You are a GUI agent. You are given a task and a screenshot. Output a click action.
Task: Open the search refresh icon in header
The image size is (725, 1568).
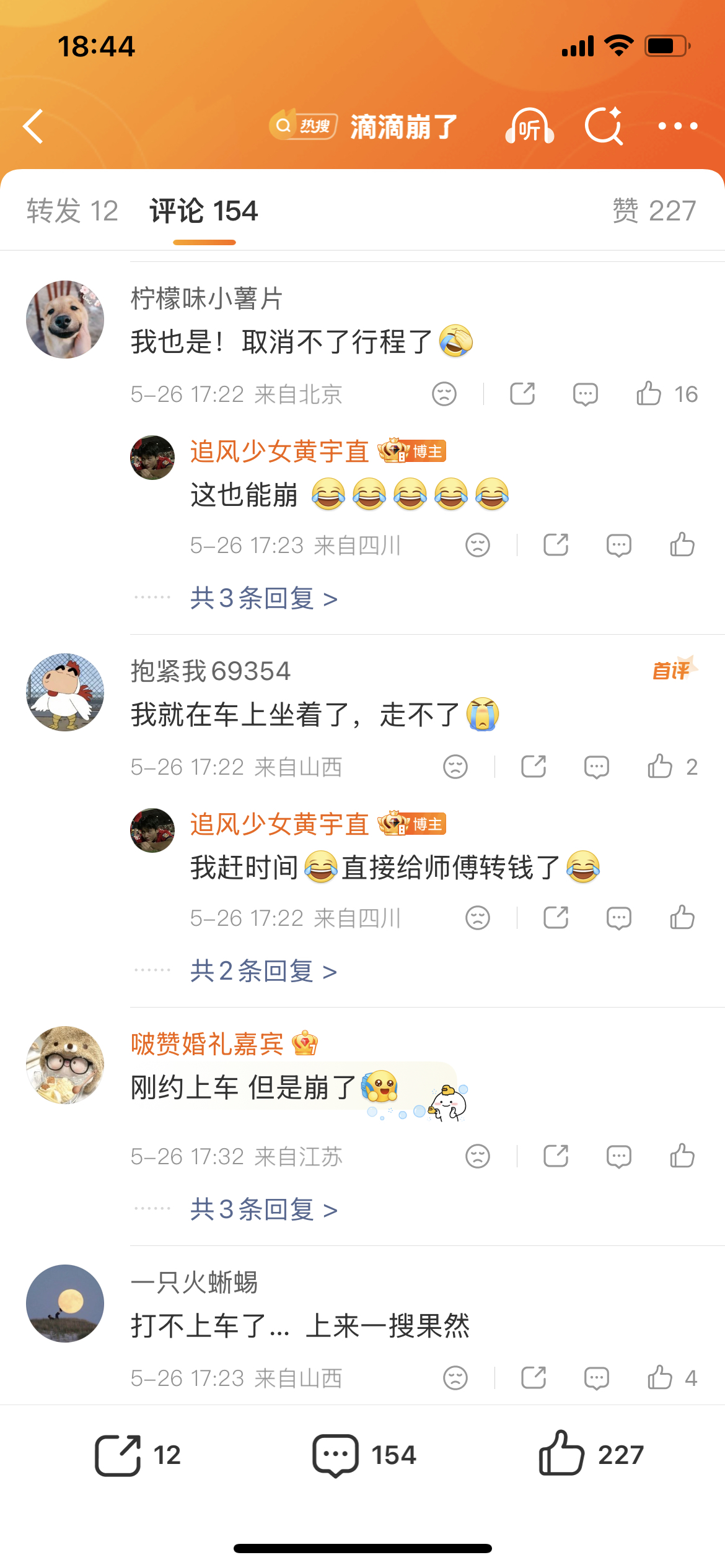pyautogui.click(x=604, y=126)
